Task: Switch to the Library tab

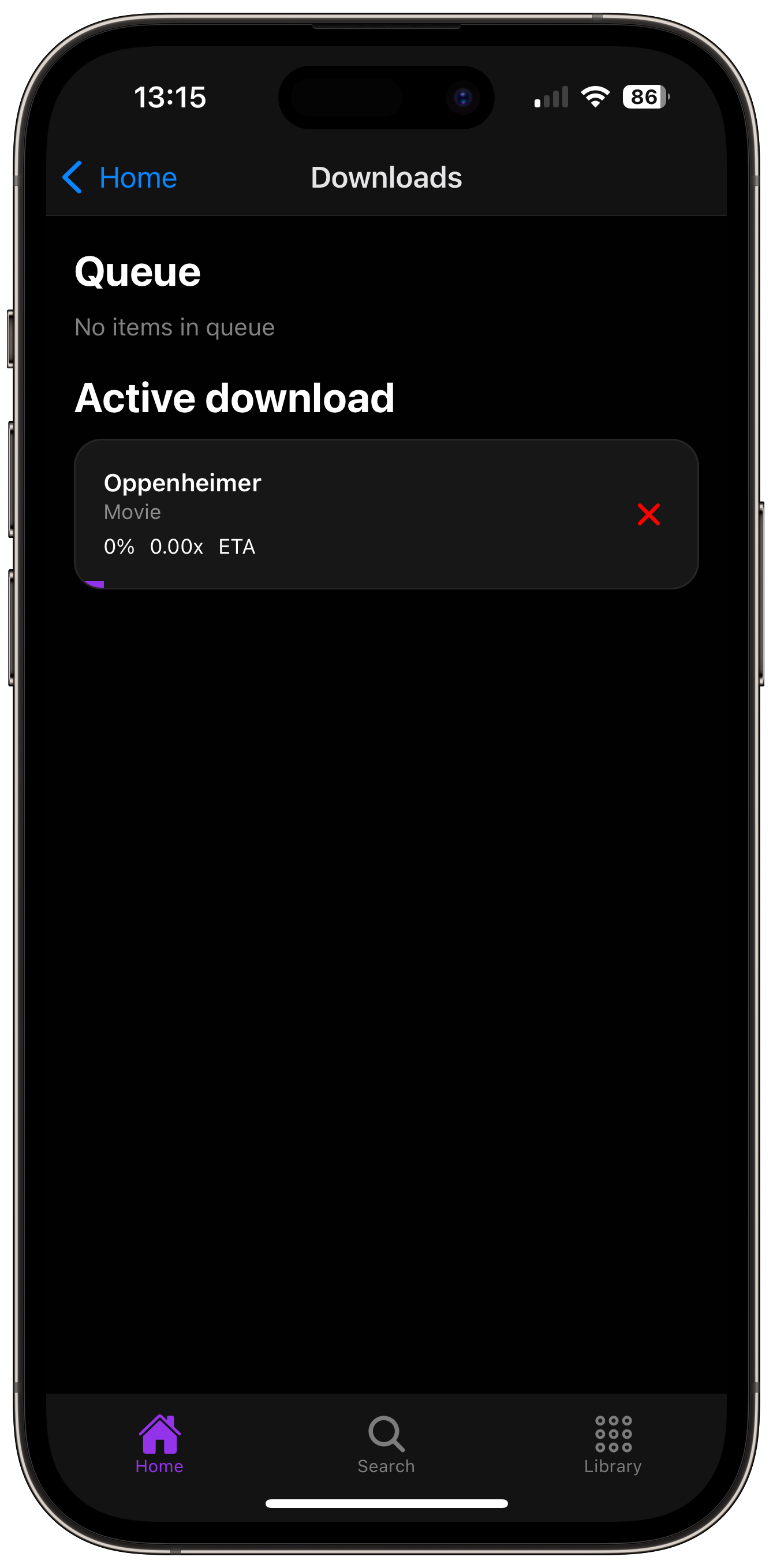Action: click(613, 1444)
